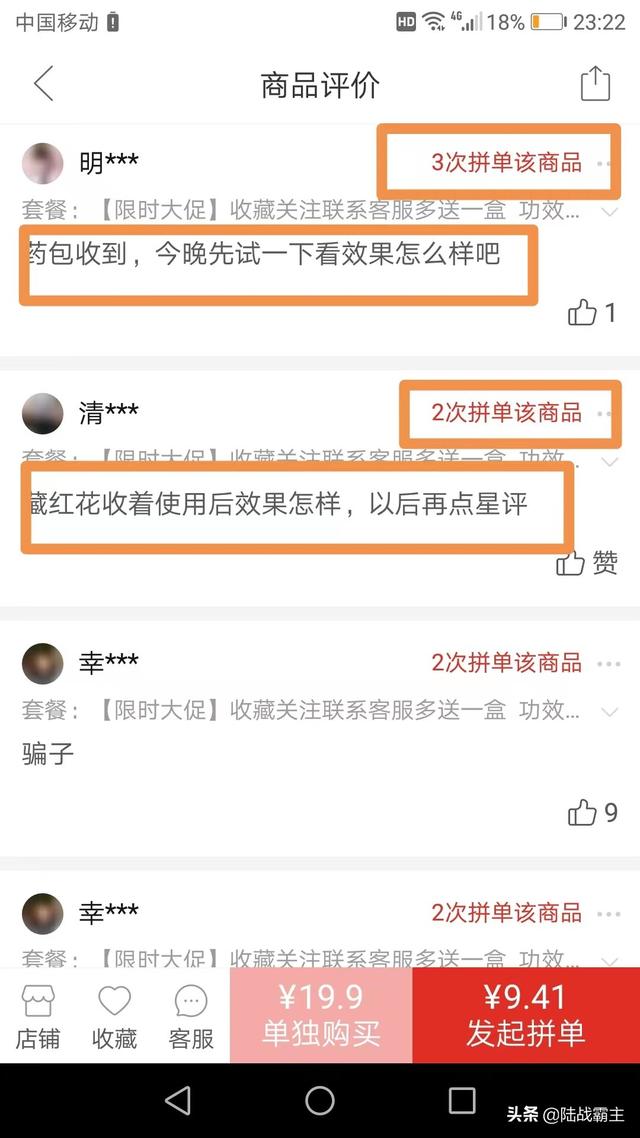640x1138 pixels.
Task: Share this product review page
Action: click(595, 84)
